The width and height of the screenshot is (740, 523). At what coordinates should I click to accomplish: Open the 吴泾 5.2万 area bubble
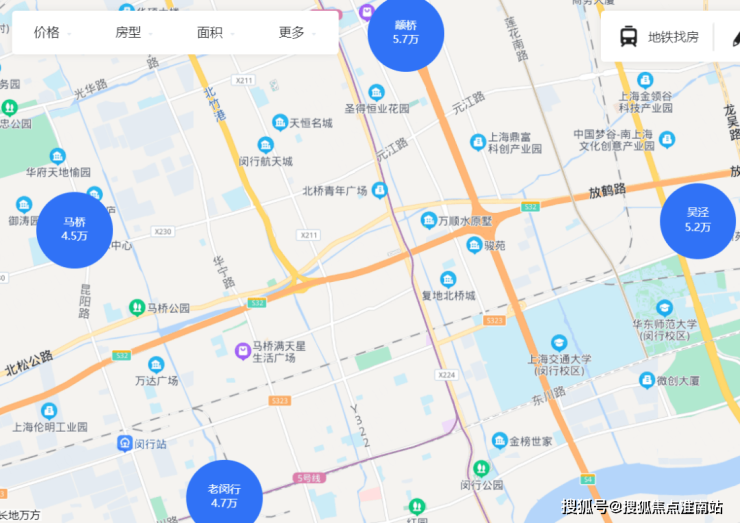pos(697,221)
